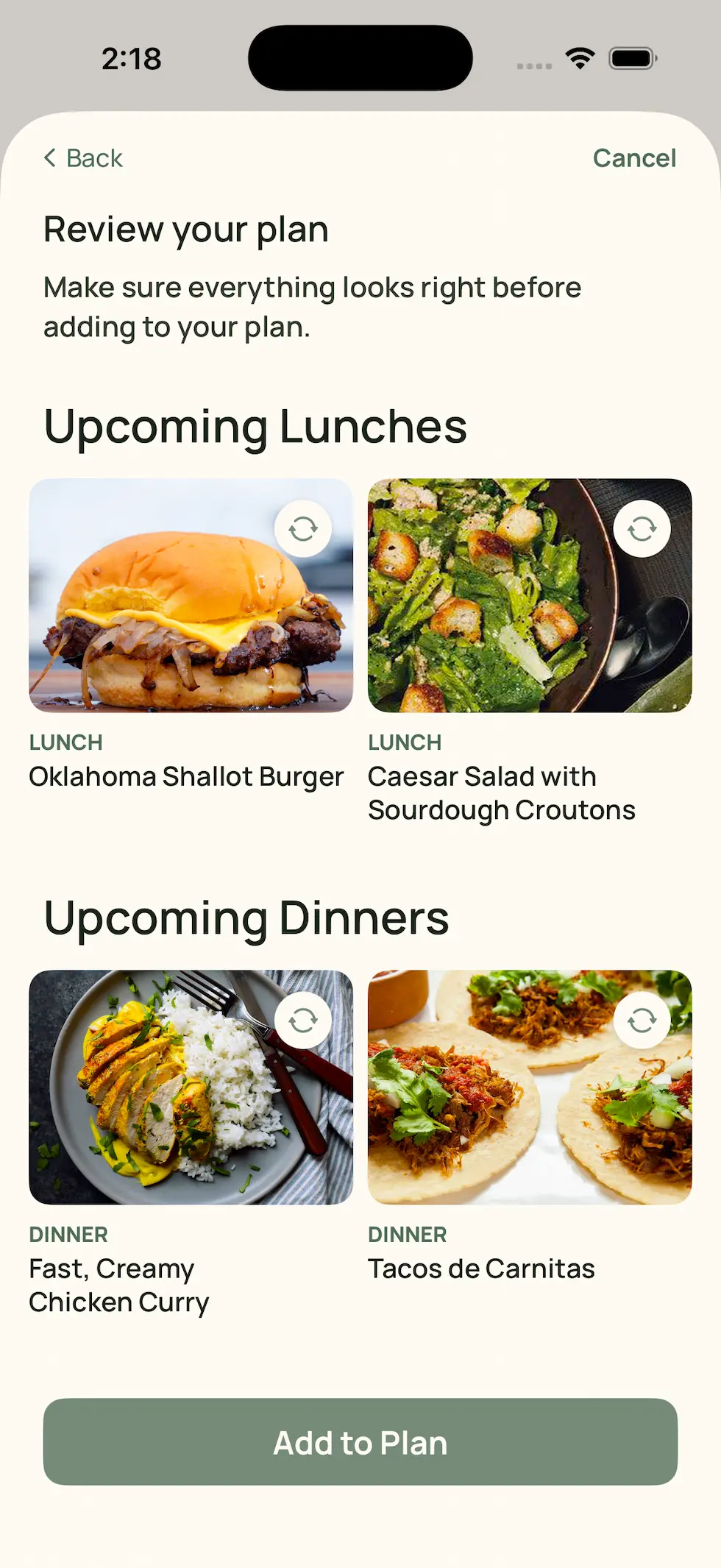Screen dimensions: 721x1568
Task: Click the LUNCH label under the burger
Action: click(x=65, y=742)
